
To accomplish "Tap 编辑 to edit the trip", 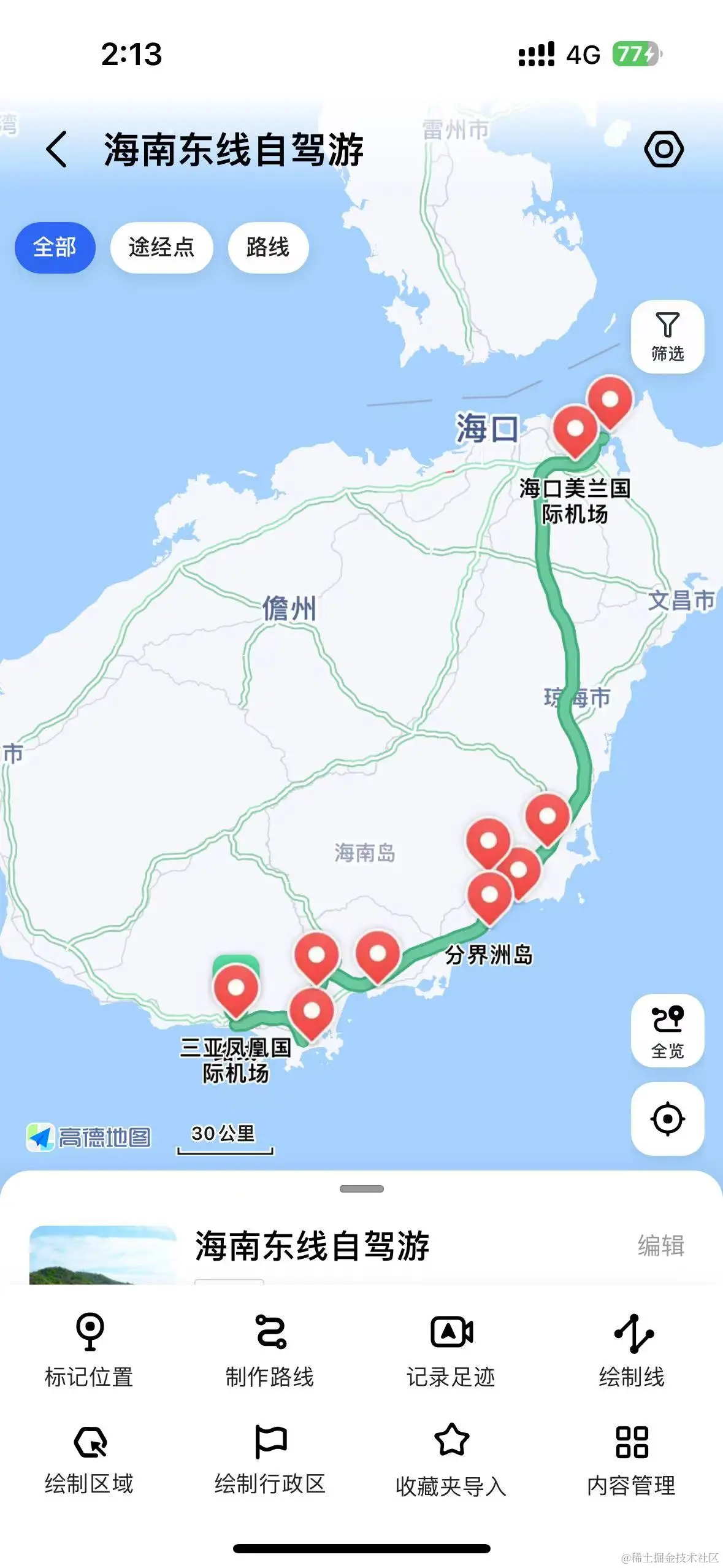I will point(660,1246).
